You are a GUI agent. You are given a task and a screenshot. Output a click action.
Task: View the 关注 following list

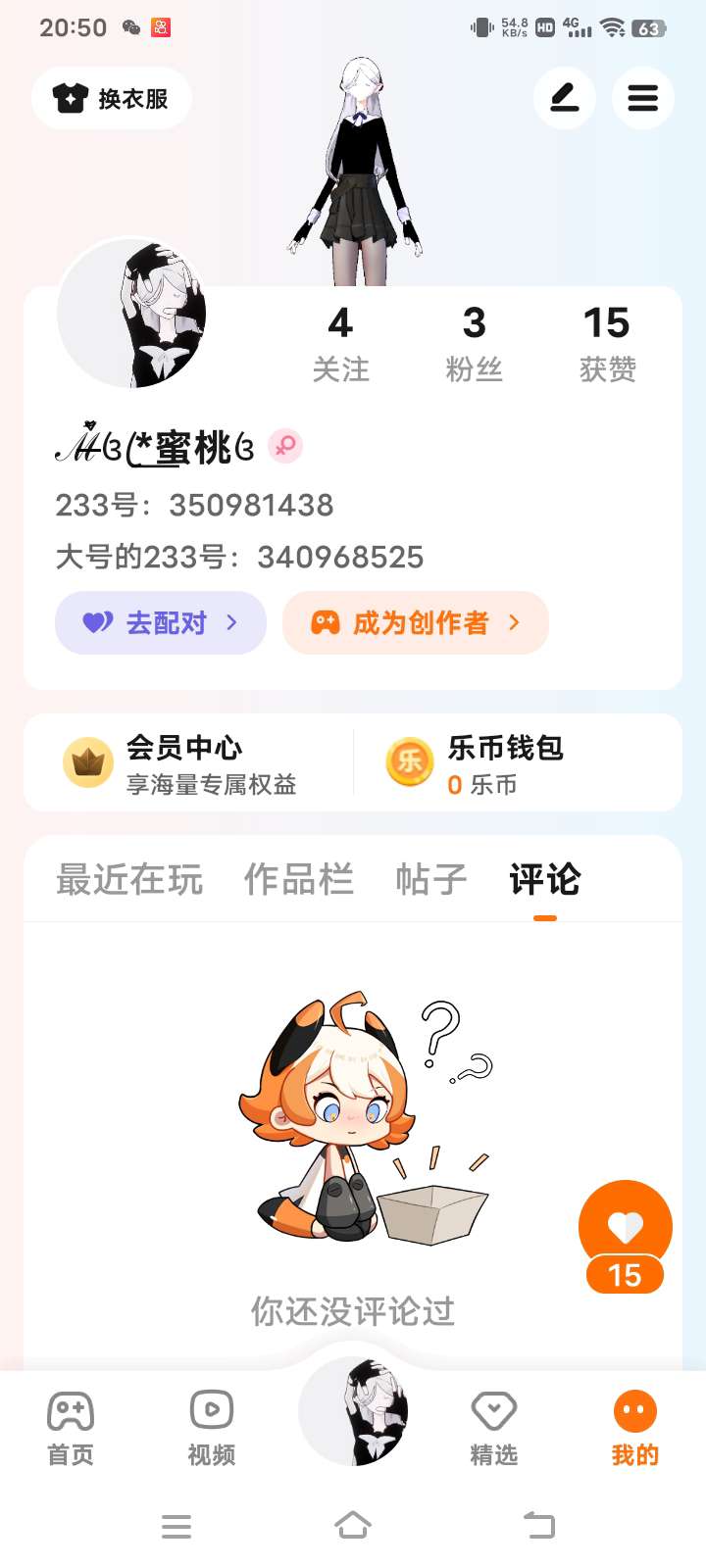point(340,343)
